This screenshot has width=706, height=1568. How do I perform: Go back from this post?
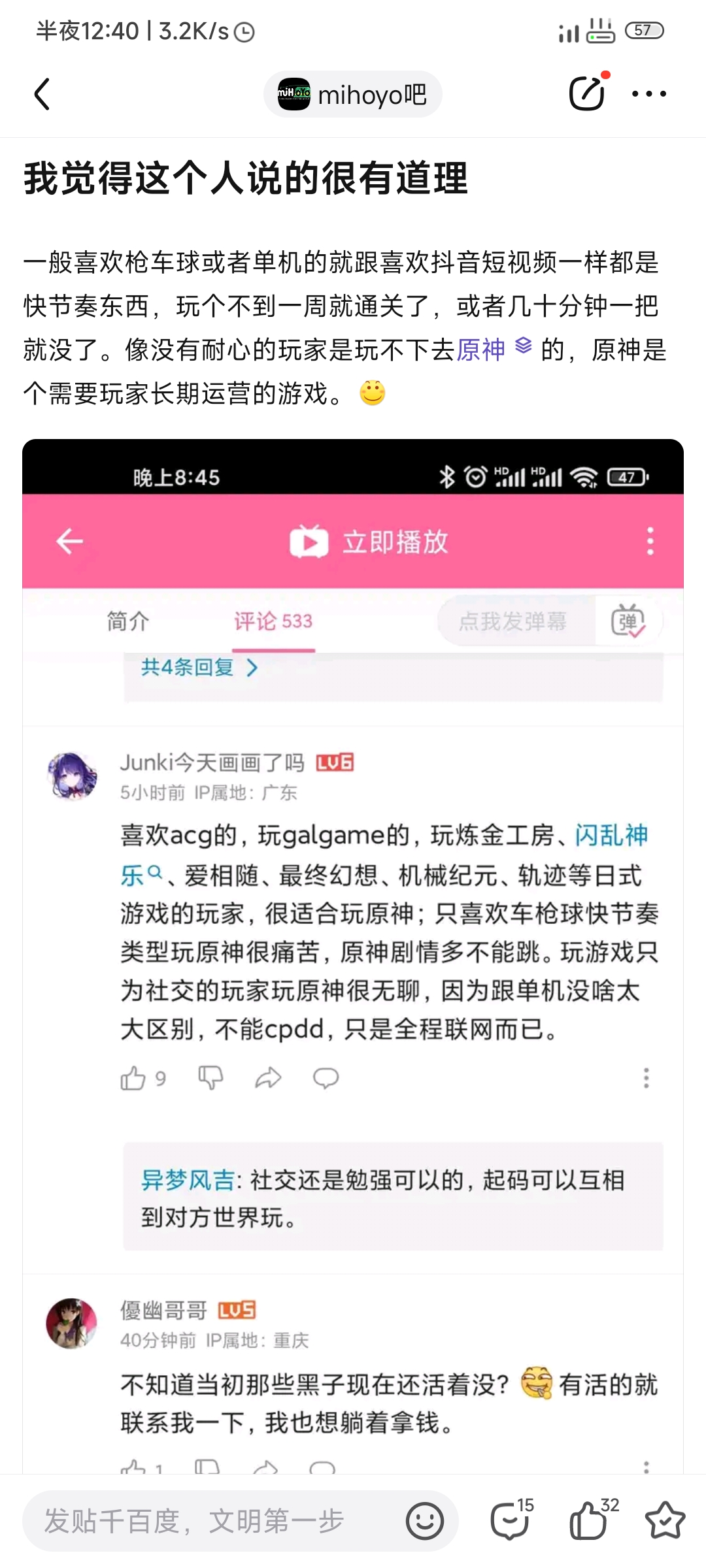click(x=42, y=95)
